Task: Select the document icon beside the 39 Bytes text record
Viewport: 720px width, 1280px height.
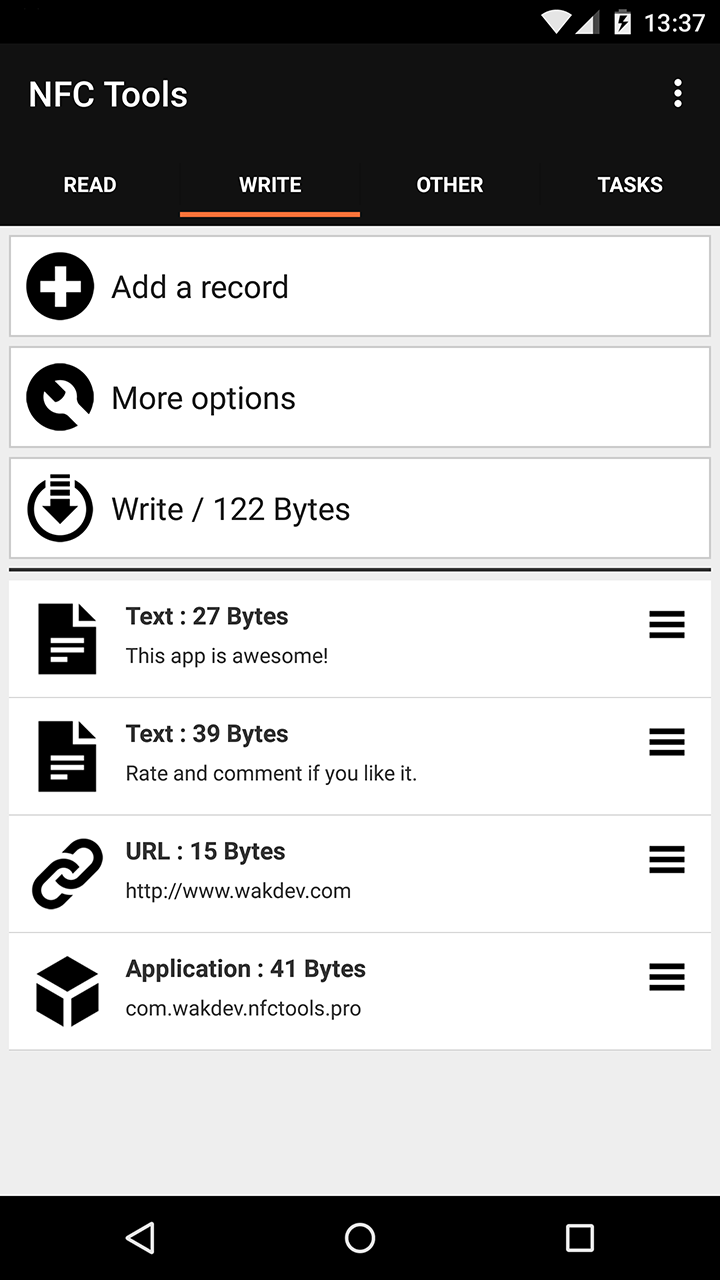Action: (x=67, y=755)
